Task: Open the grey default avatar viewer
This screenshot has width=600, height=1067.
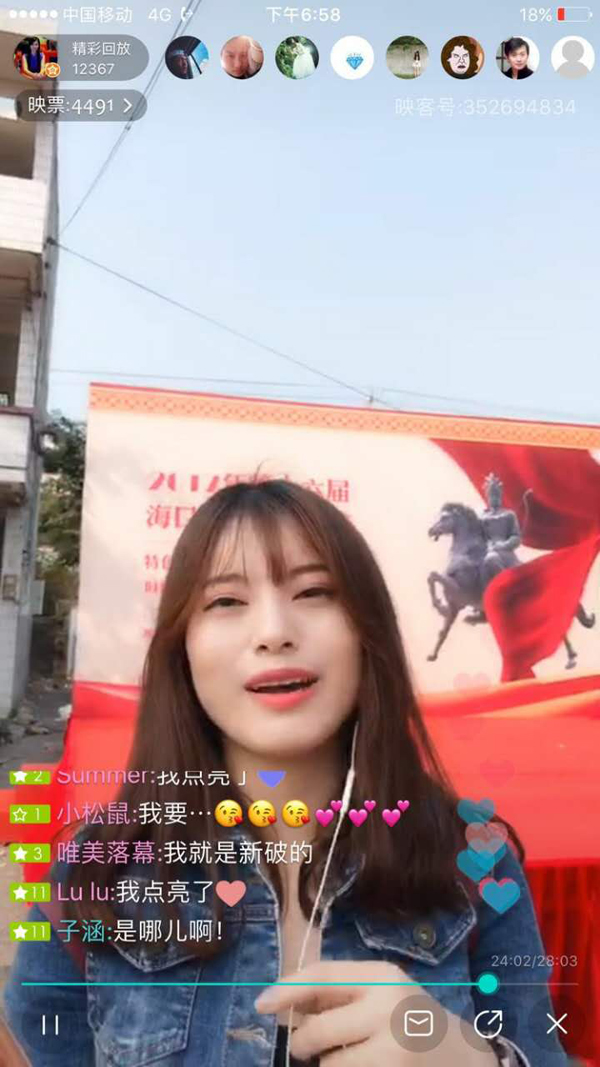Action: tap(573, 58)
